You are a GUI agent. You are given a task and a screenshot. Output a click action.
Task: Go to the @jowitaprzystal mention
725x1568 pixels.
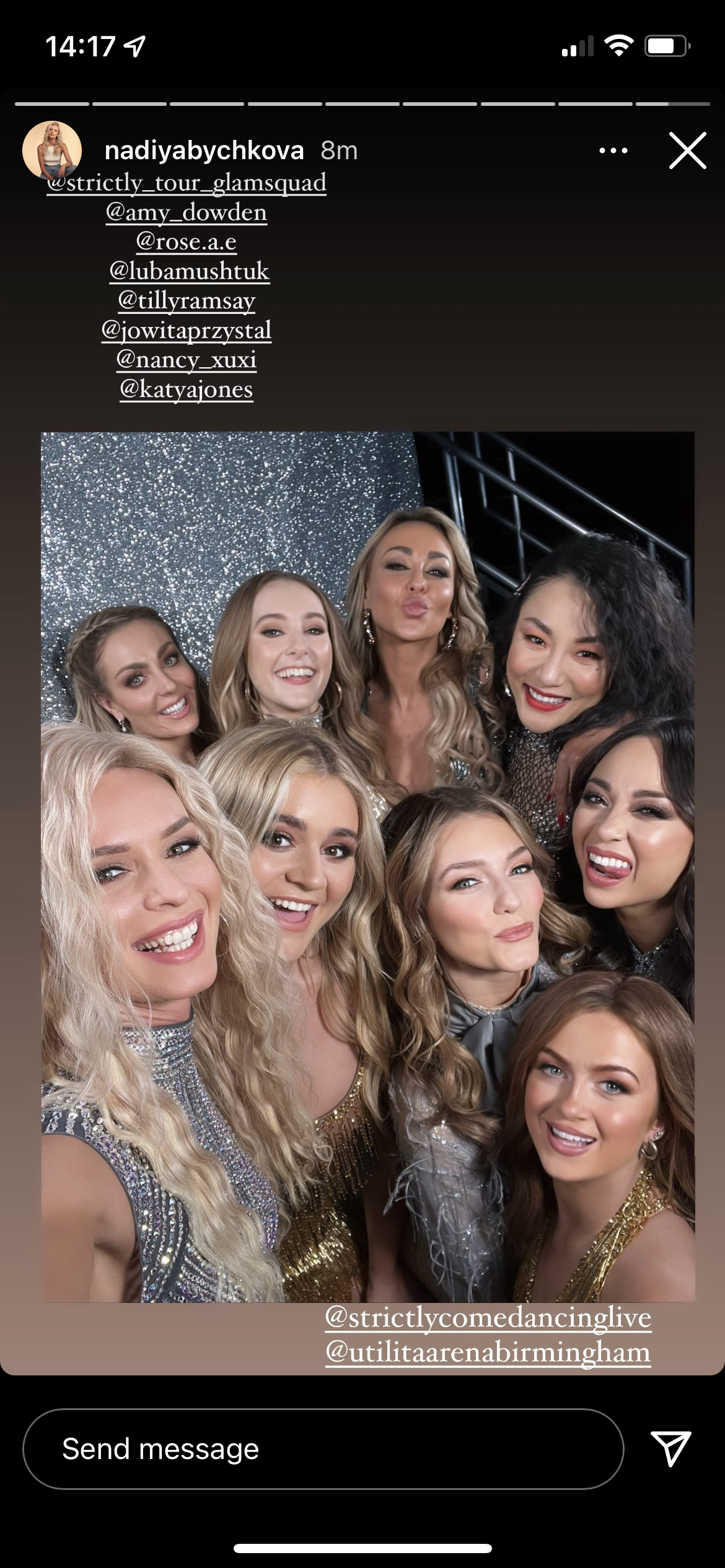(x=186, y=330)
